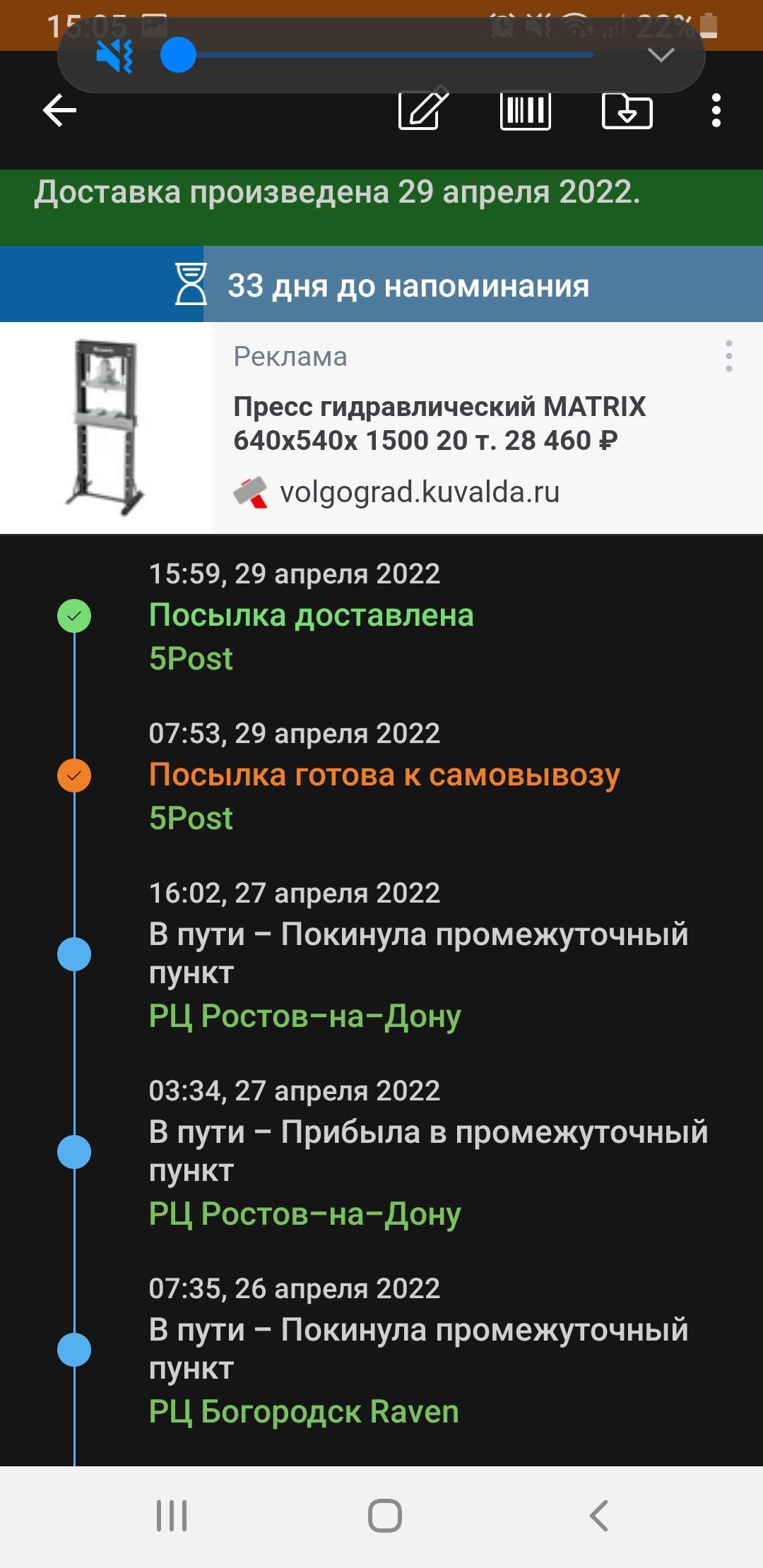Tap the 33 days reminder banner
This screenshot has width=763, height=1568.
coord(381,285)
